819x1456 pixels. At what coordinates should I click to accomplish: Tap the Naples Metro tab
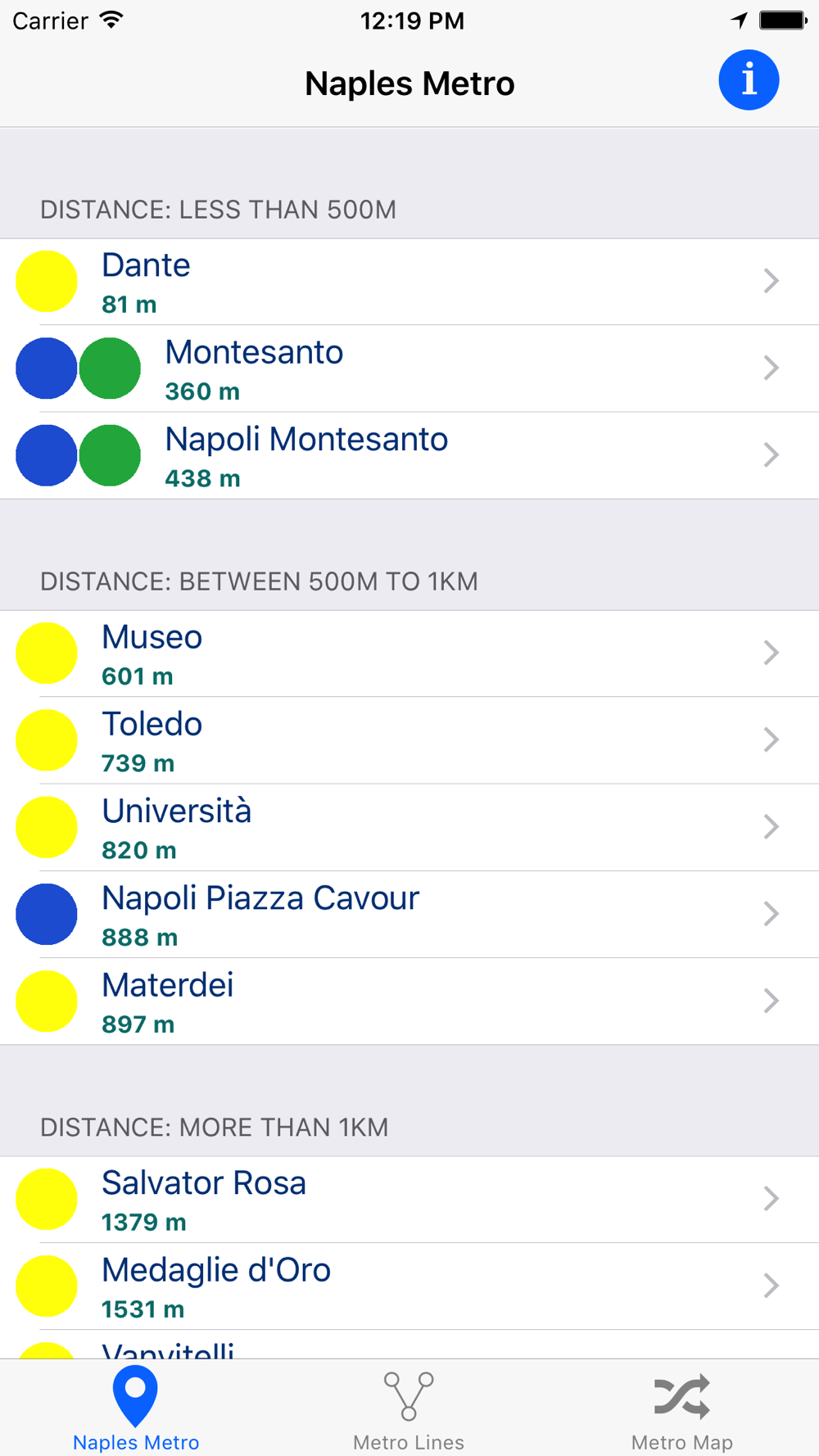[x=136, y=1409]
